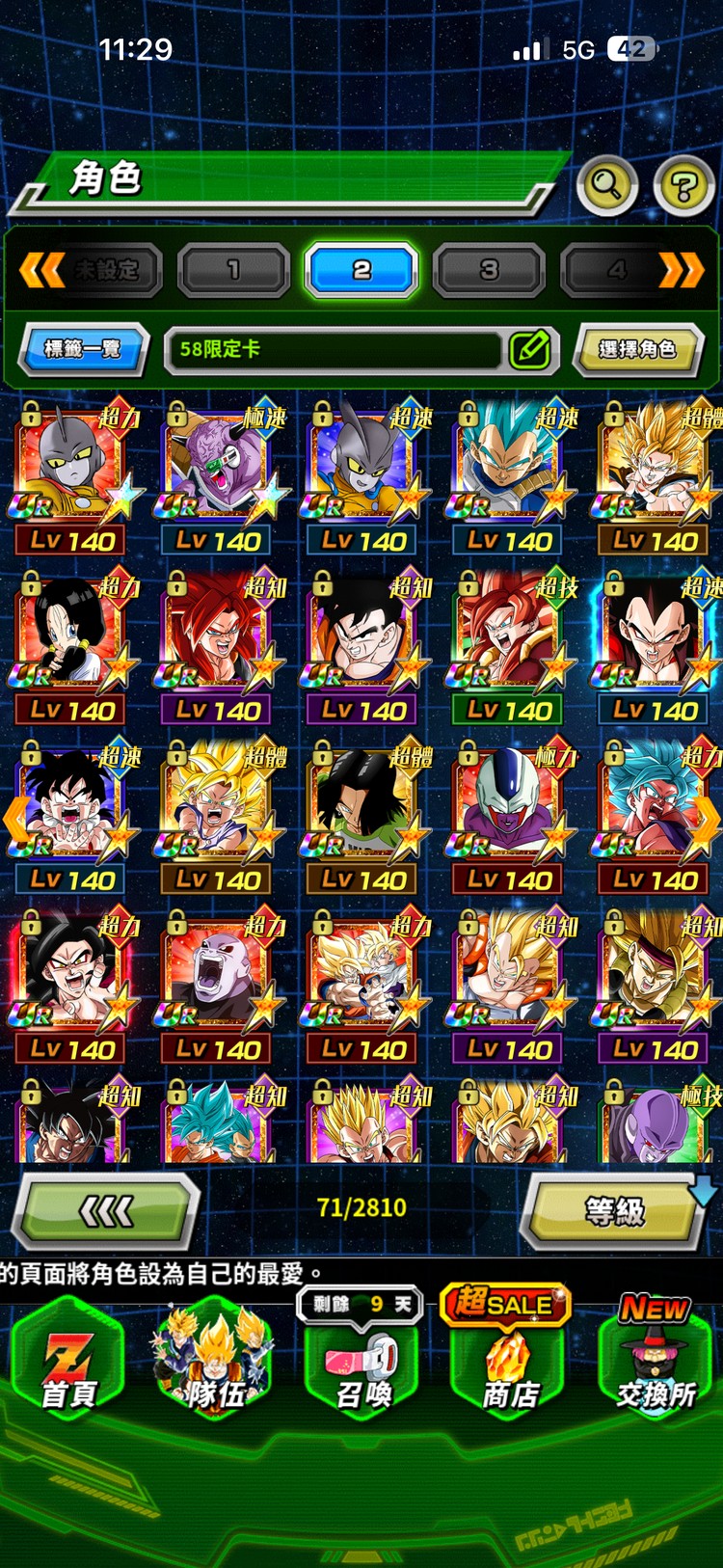Viewport: 723px width, 1568px height.
Task: Open the magnifier search icon
Action: pyautogui.click(x=606, y=183)
